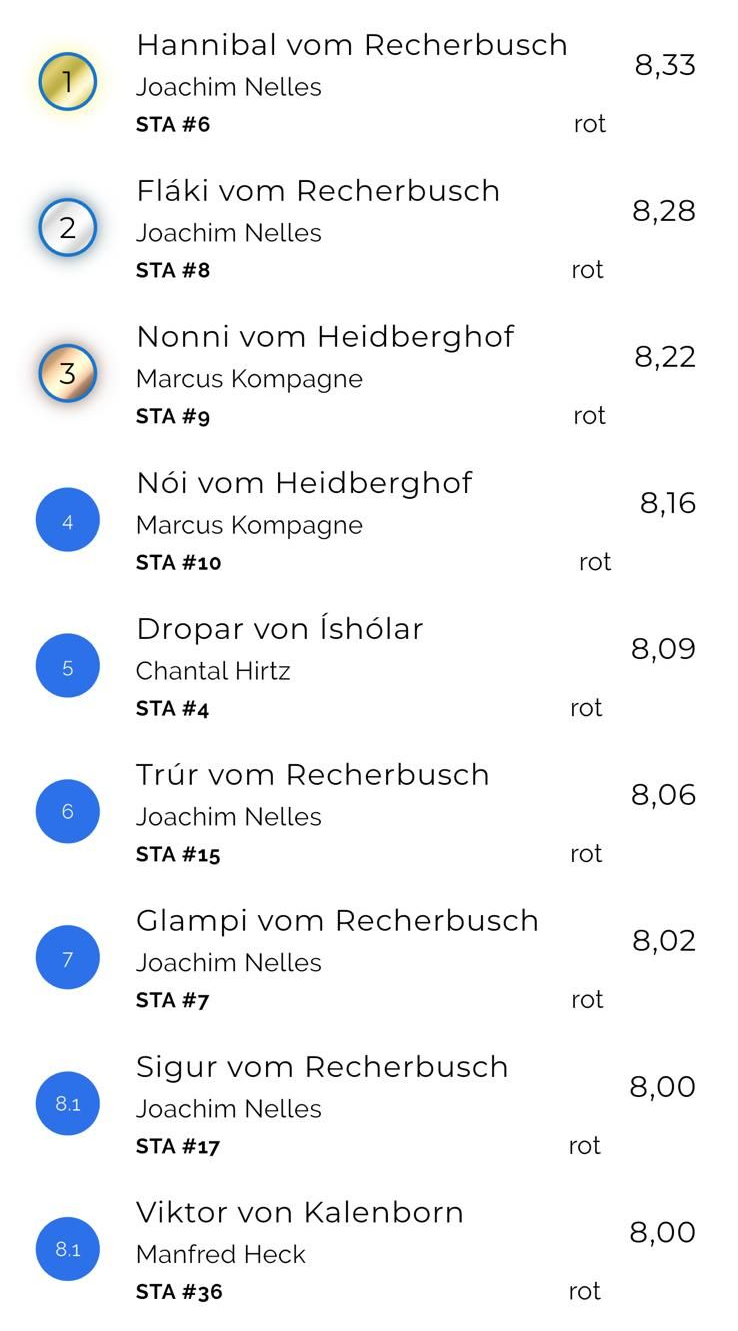Image resolution: width=738 pixels, height=1331 pixels.
Task: Open the Glampi vom Recherbusch row
Action: tap(337, 922)
